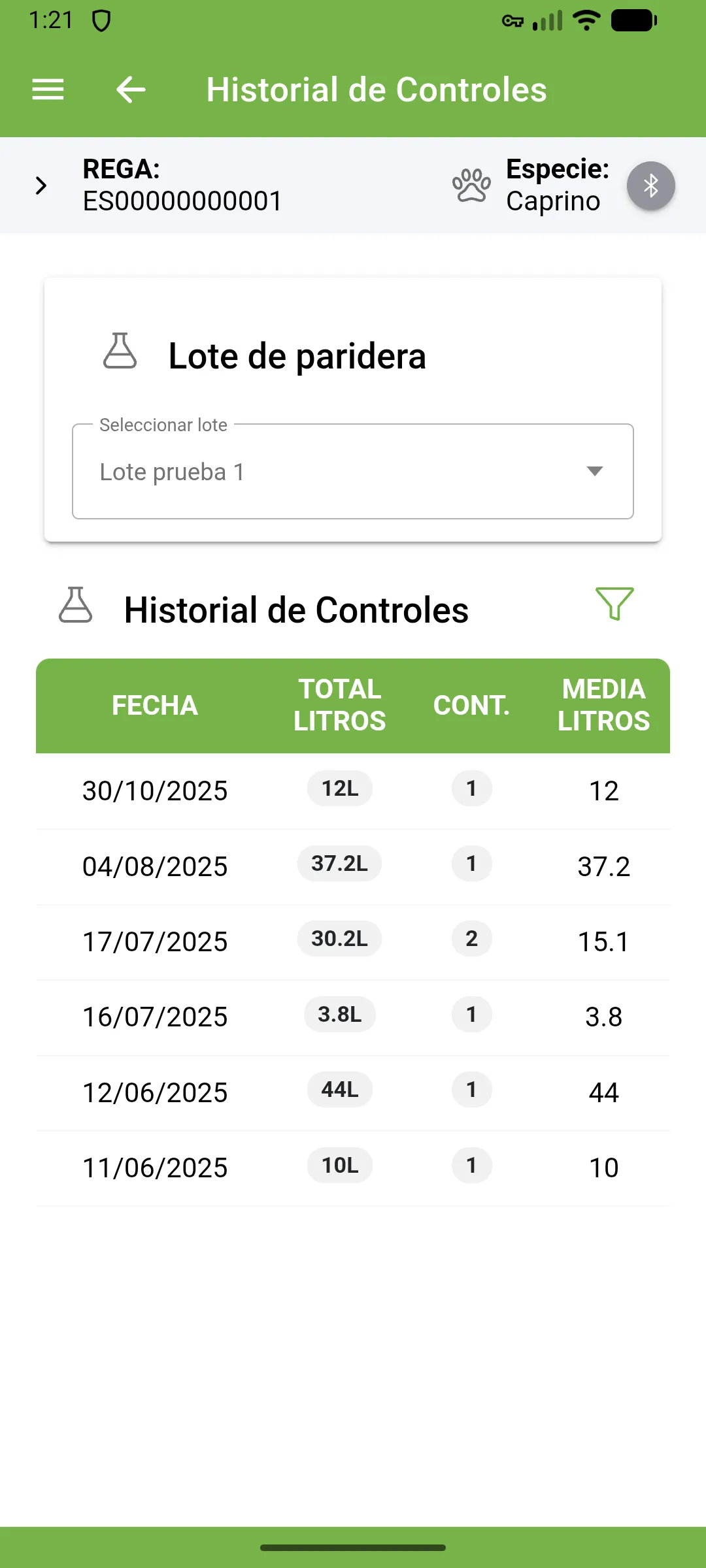Tap the dropdown arrow on Lote prueba 1
The width and height of the screenshot is (706, 1568).
coord(593,471)
